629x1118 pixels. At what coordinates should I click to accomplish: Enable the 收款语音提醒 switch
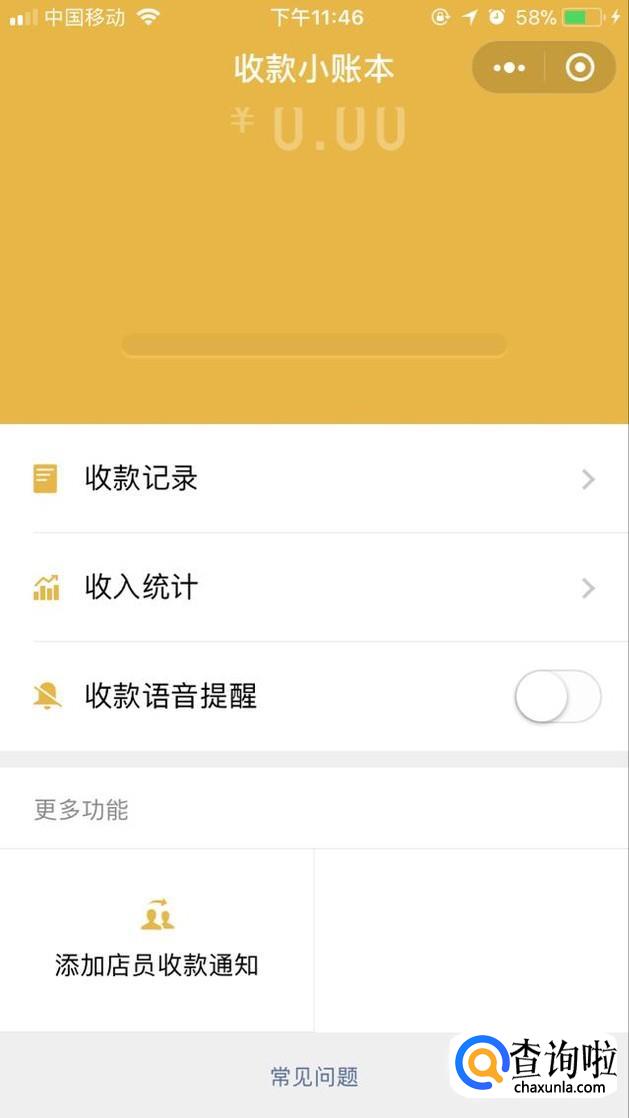coord(557,697)
